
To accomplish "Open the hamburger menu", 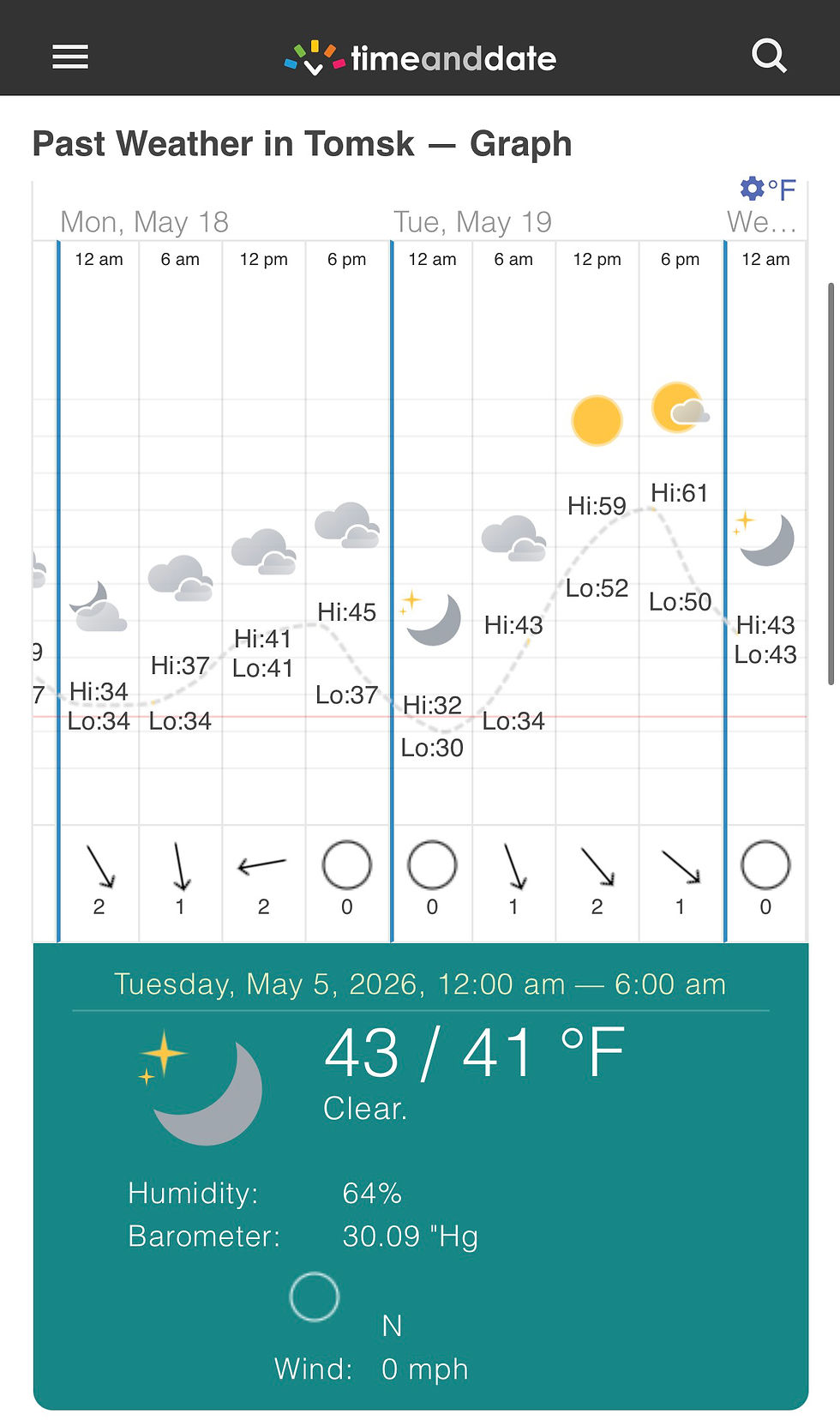I will point(70,57).
